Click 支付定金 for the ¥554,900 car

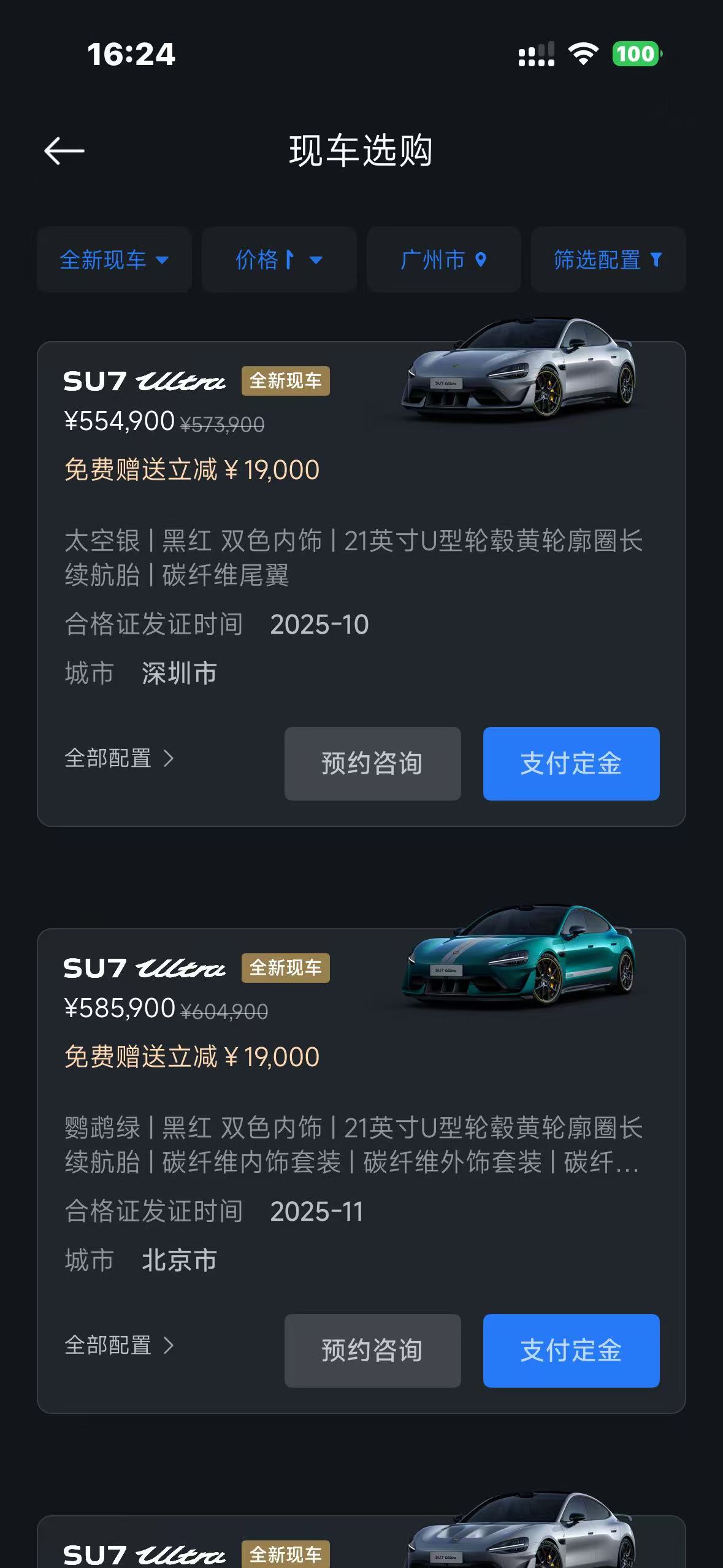571,764
